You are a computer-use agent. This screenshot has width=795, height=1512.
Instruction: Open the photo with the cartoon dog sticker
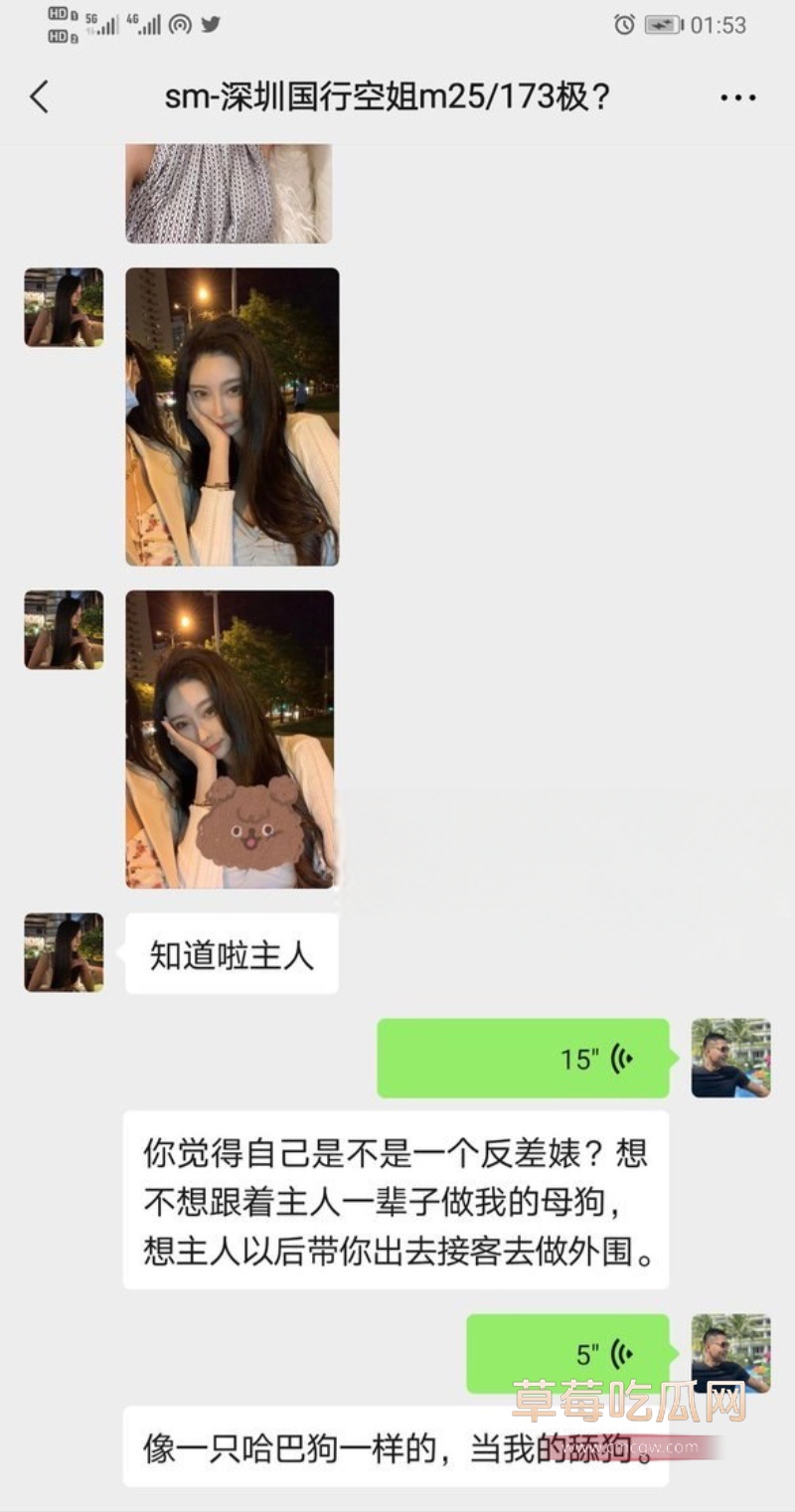[230, 739]
